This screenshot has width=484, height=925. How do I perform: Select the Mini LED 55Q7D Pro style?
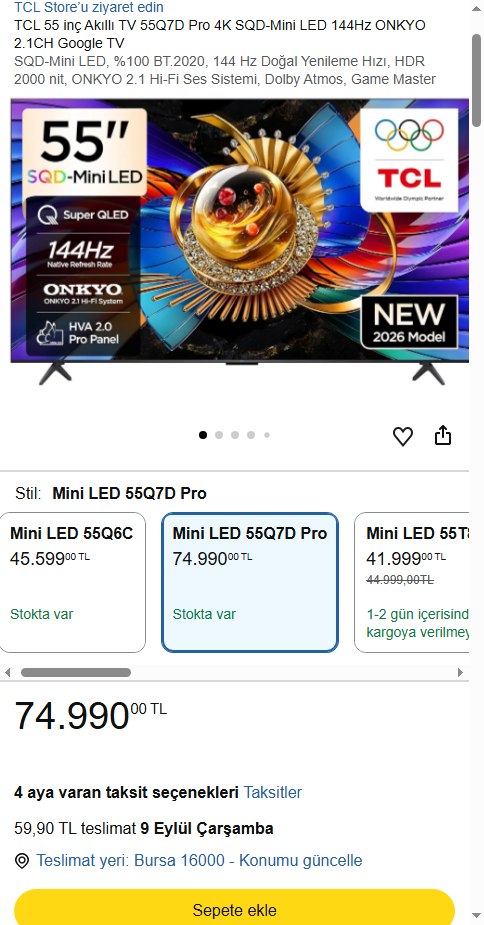[x=250, y=582]
